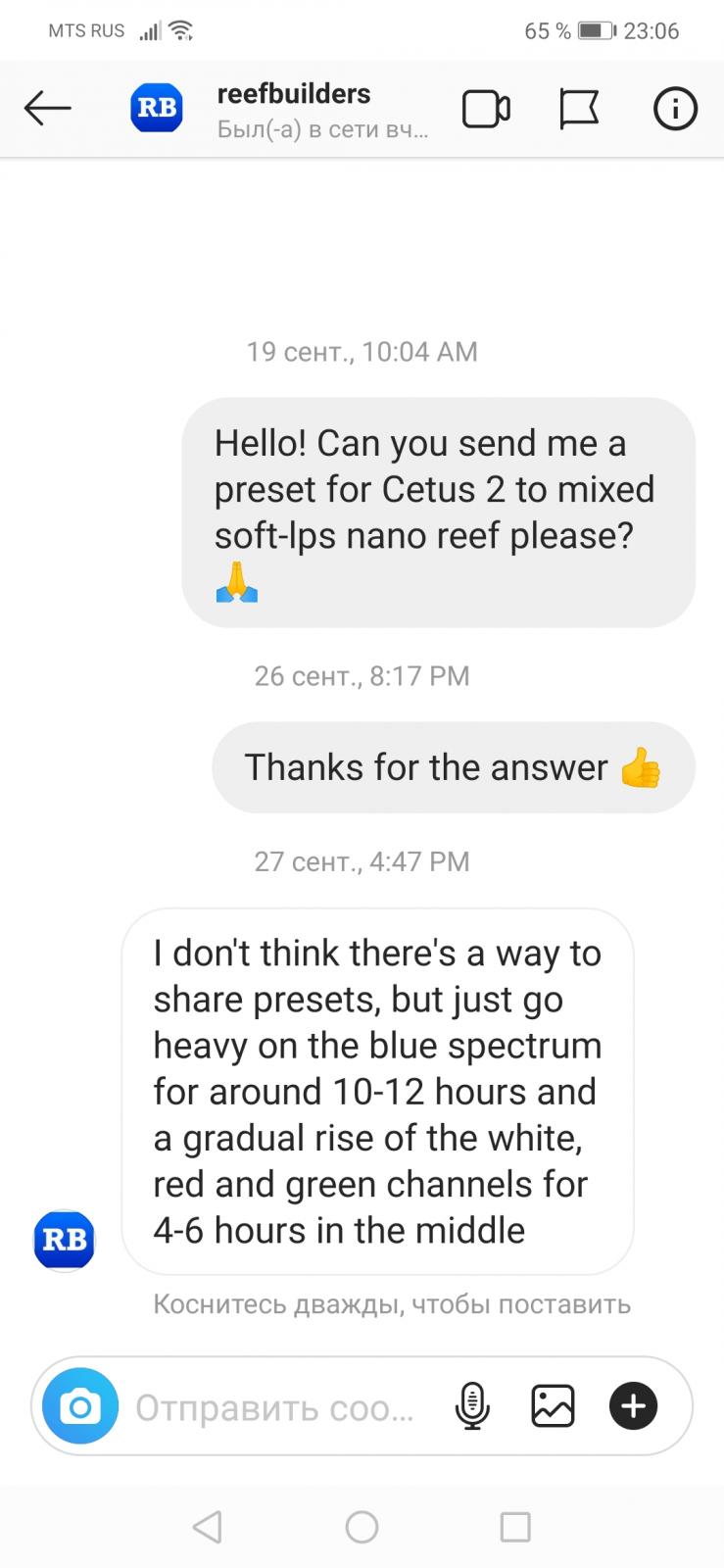
Task: Open reefbuilders profile from the header
Action: 293,95
